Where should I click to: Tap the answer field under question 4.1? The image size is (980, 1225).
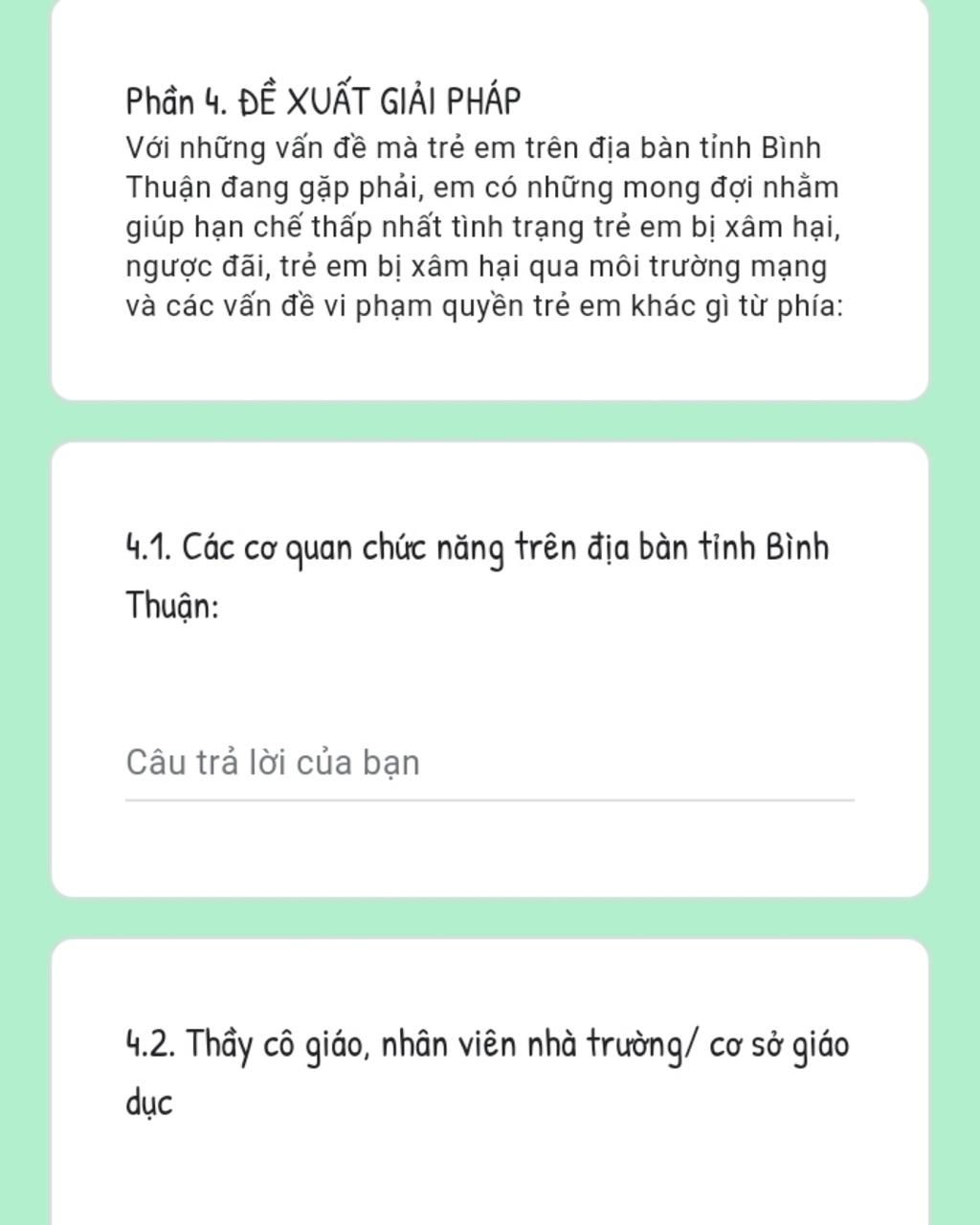tap(488, 764)
